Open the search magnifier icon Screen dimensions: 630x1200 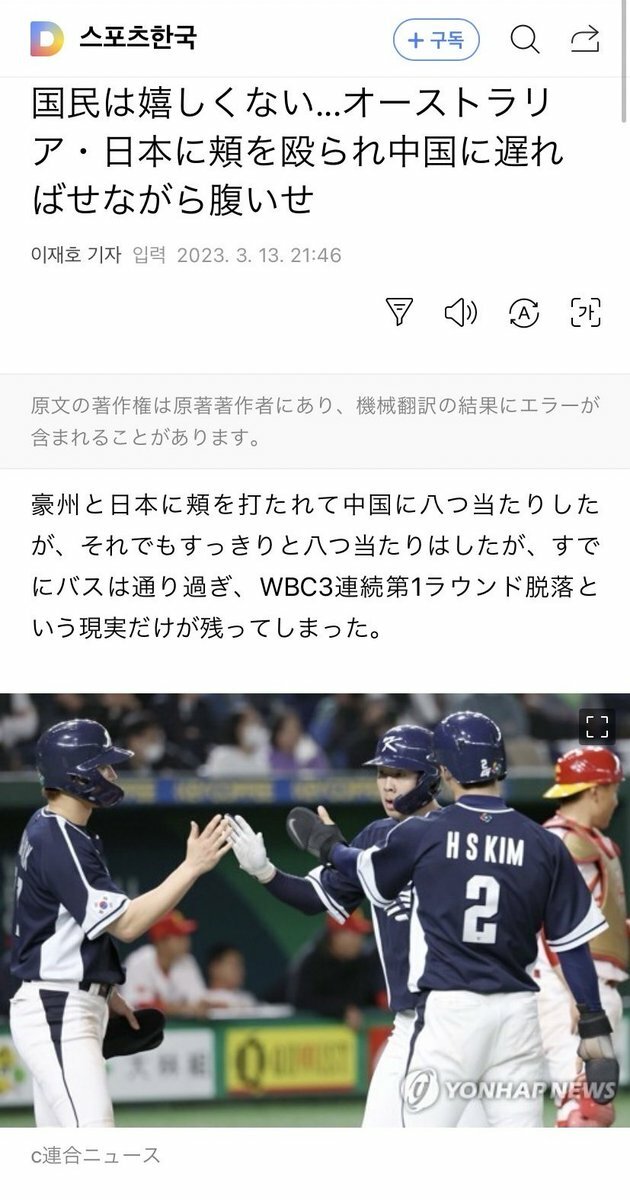point(524,40)
